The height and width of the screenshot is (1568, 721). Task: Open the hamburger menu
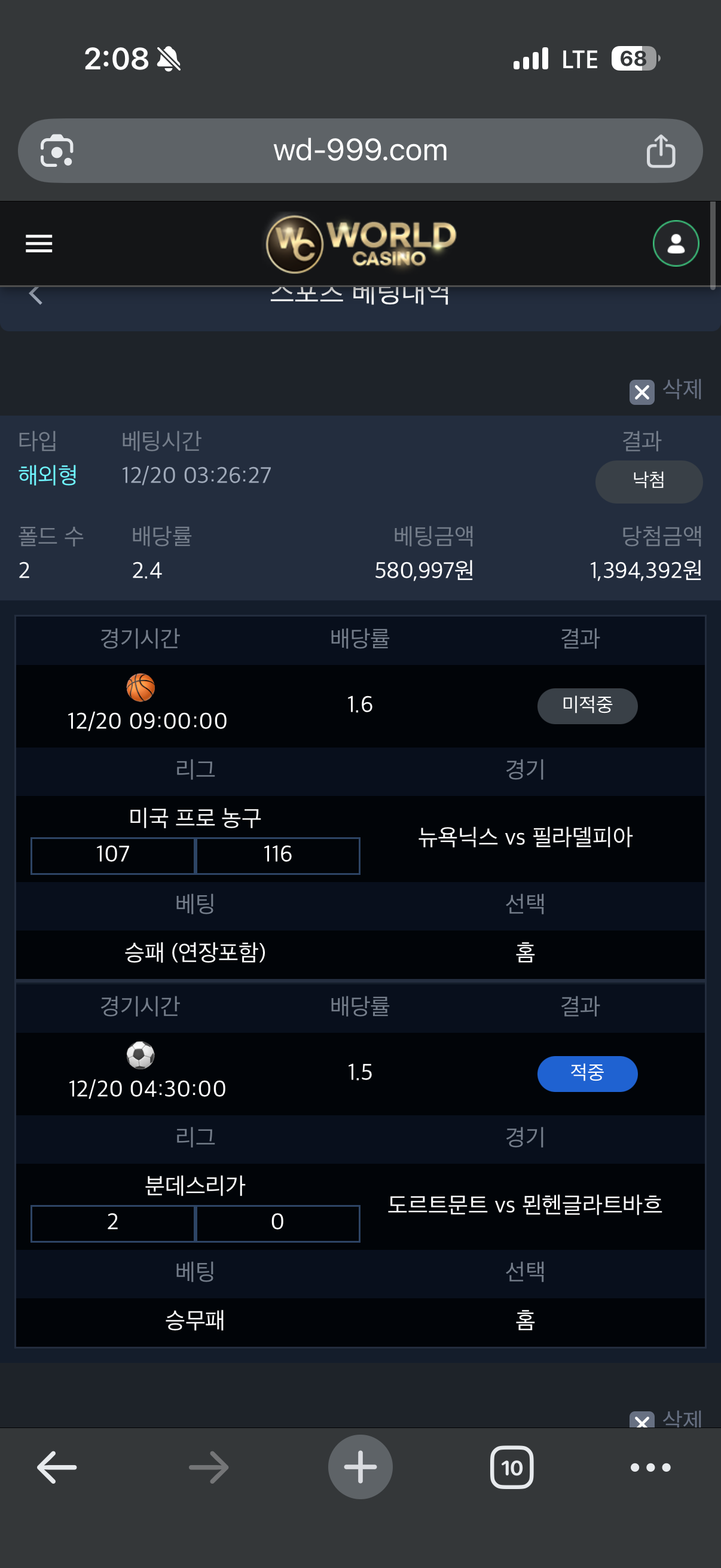[39, 243]
